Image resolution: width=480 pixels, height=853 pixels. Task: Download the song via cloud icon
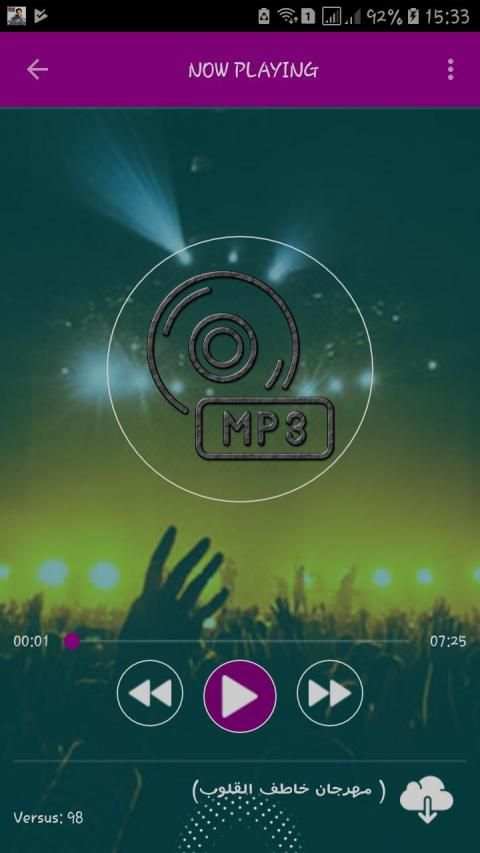tap(427, 799)
